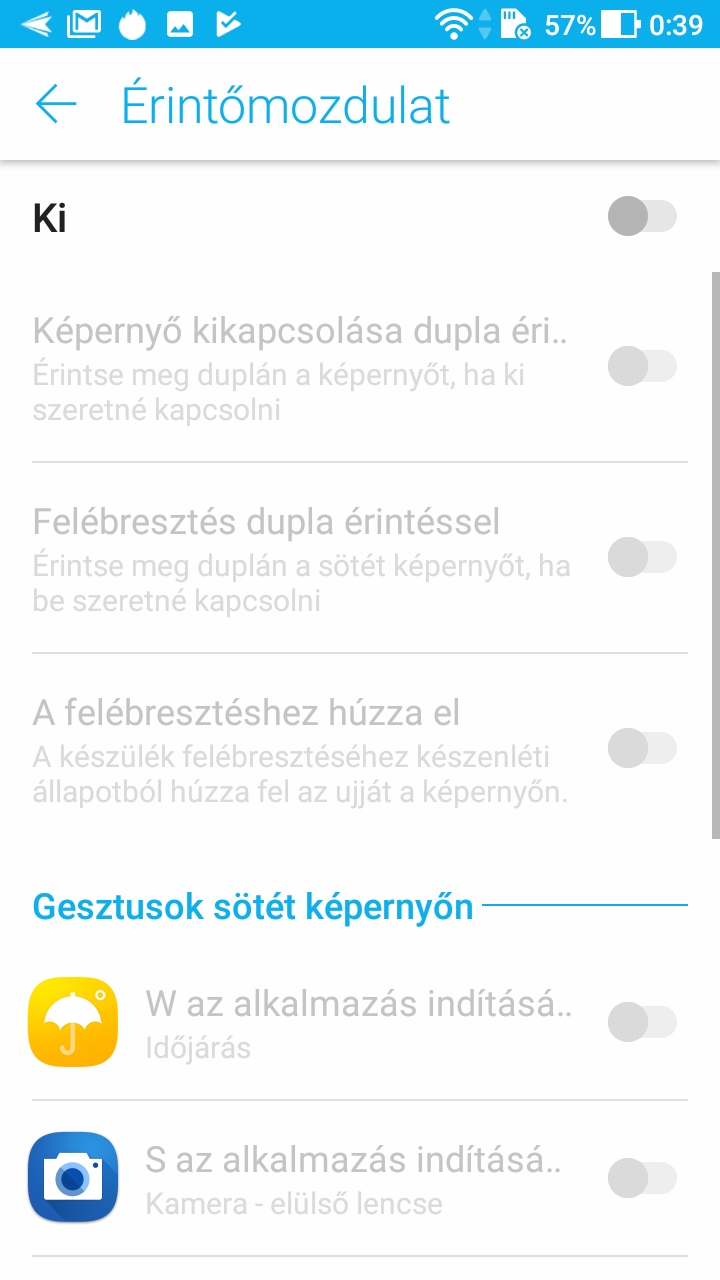Open the W gesture Időjárás row
The image size is (720, 1280).
click(x=360, y=1022)
